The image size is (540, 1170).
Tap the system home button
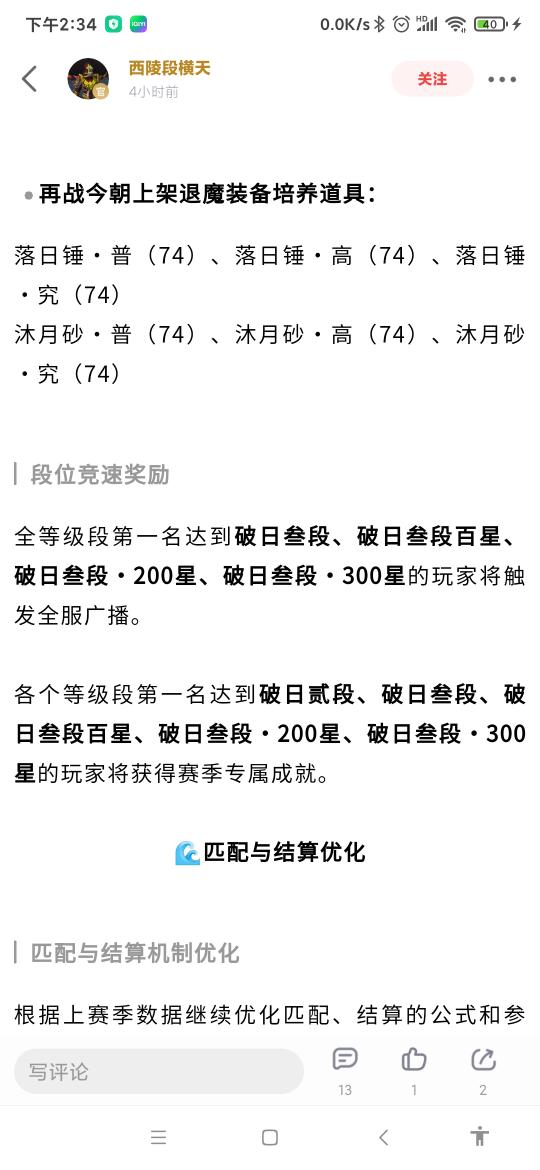(270, 1137)
